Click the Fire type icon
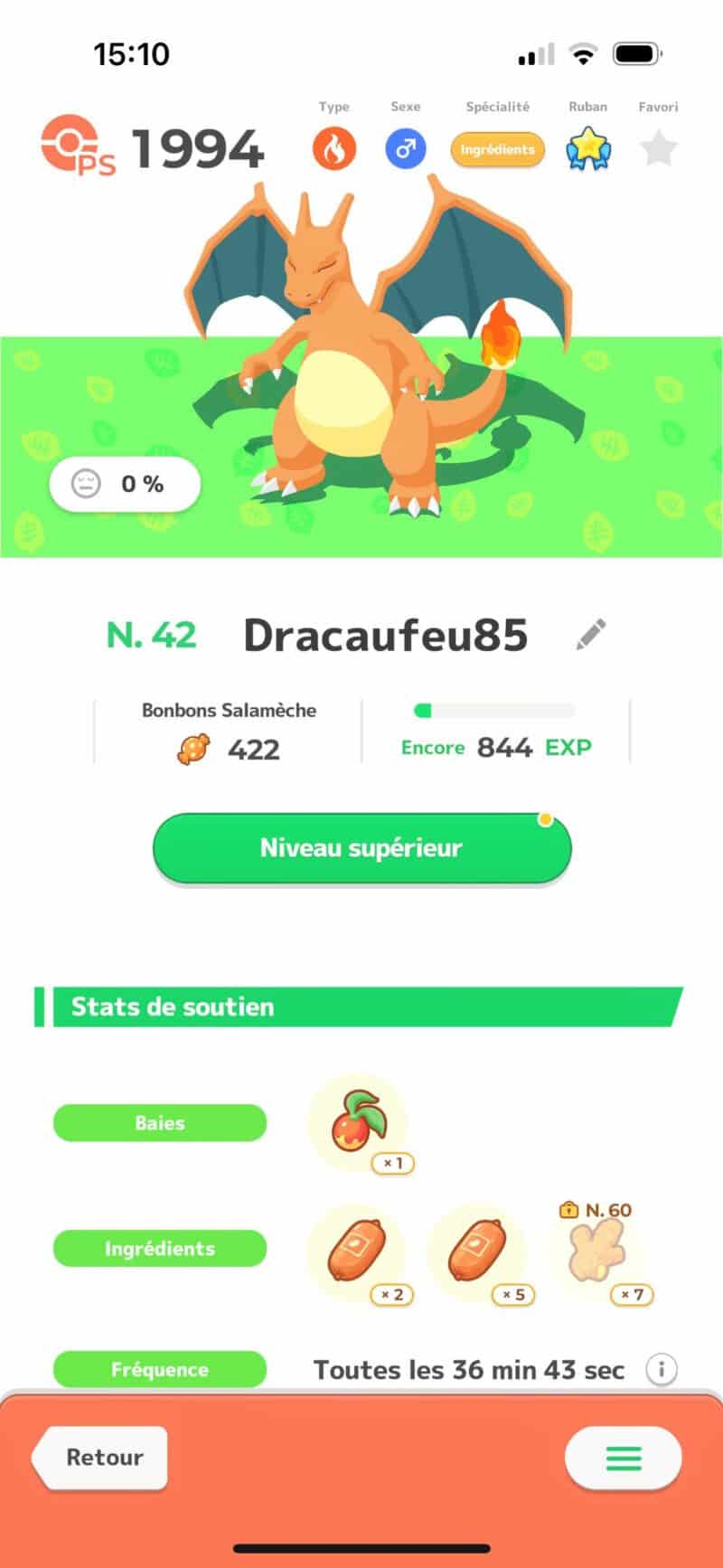Viewport: 723px width, 1568px height. point(333,147)
